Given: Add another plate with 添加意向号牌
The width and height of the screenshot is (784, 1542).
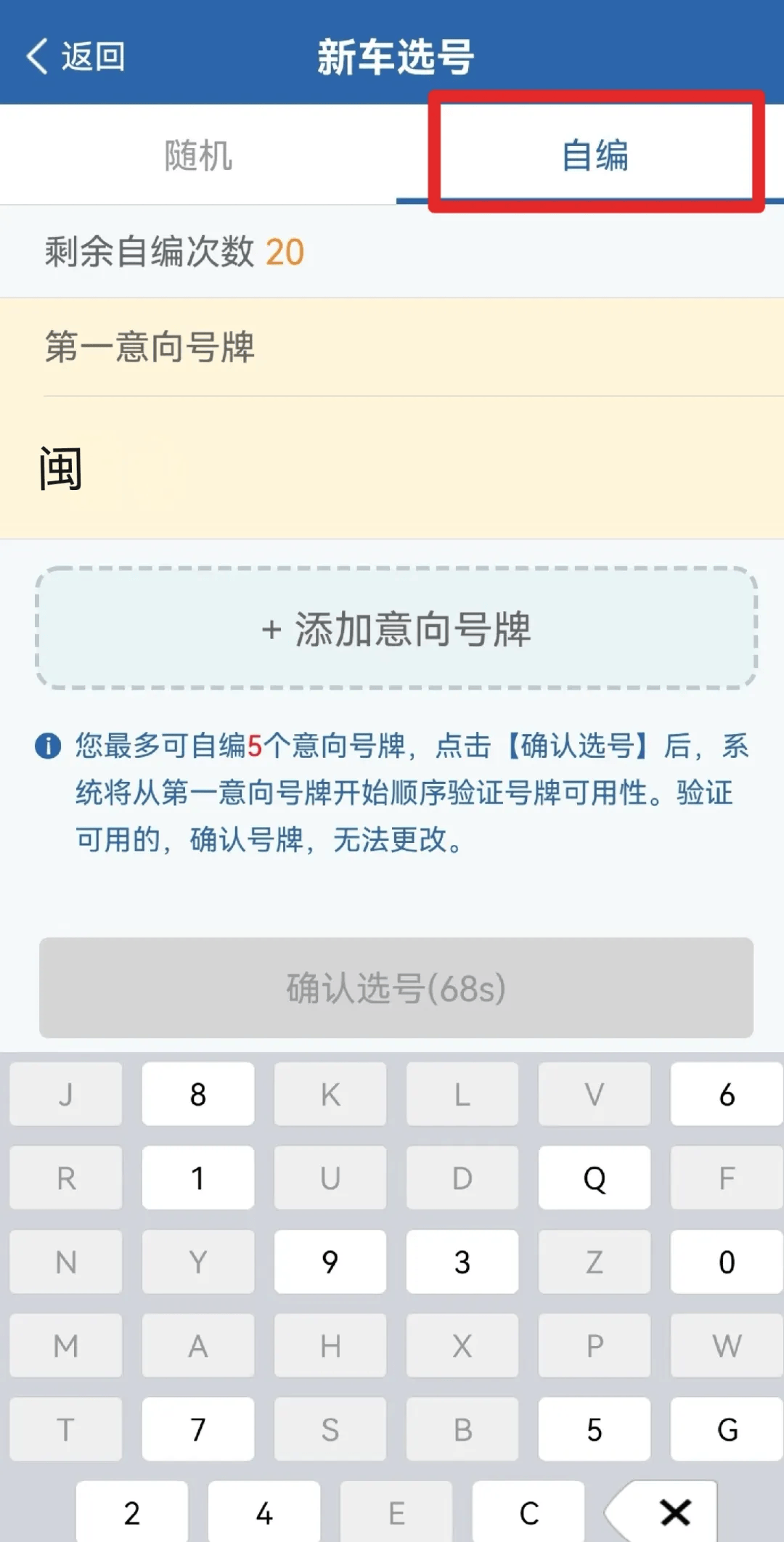Looking at the screenshot, I should coord(396,629).
